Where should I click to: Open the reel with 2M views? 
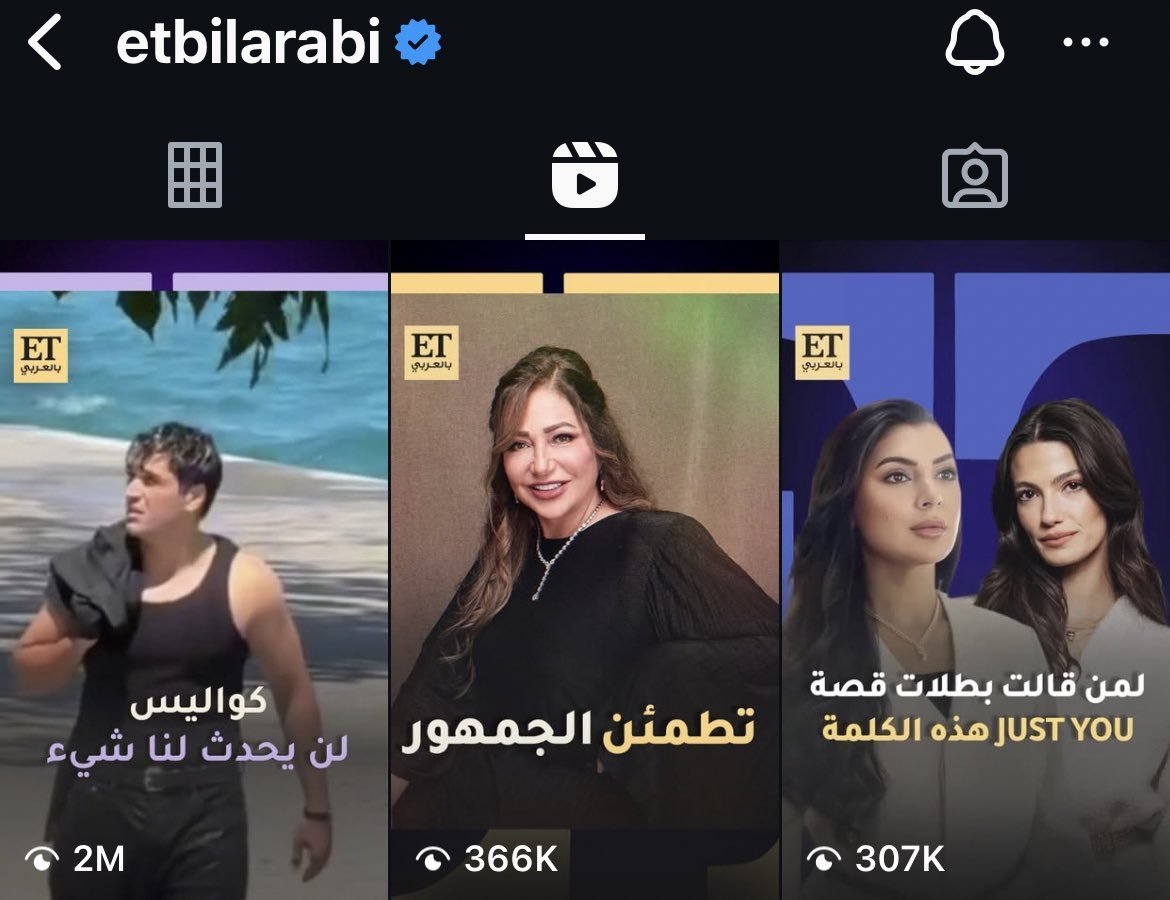[x=193, y=570]
